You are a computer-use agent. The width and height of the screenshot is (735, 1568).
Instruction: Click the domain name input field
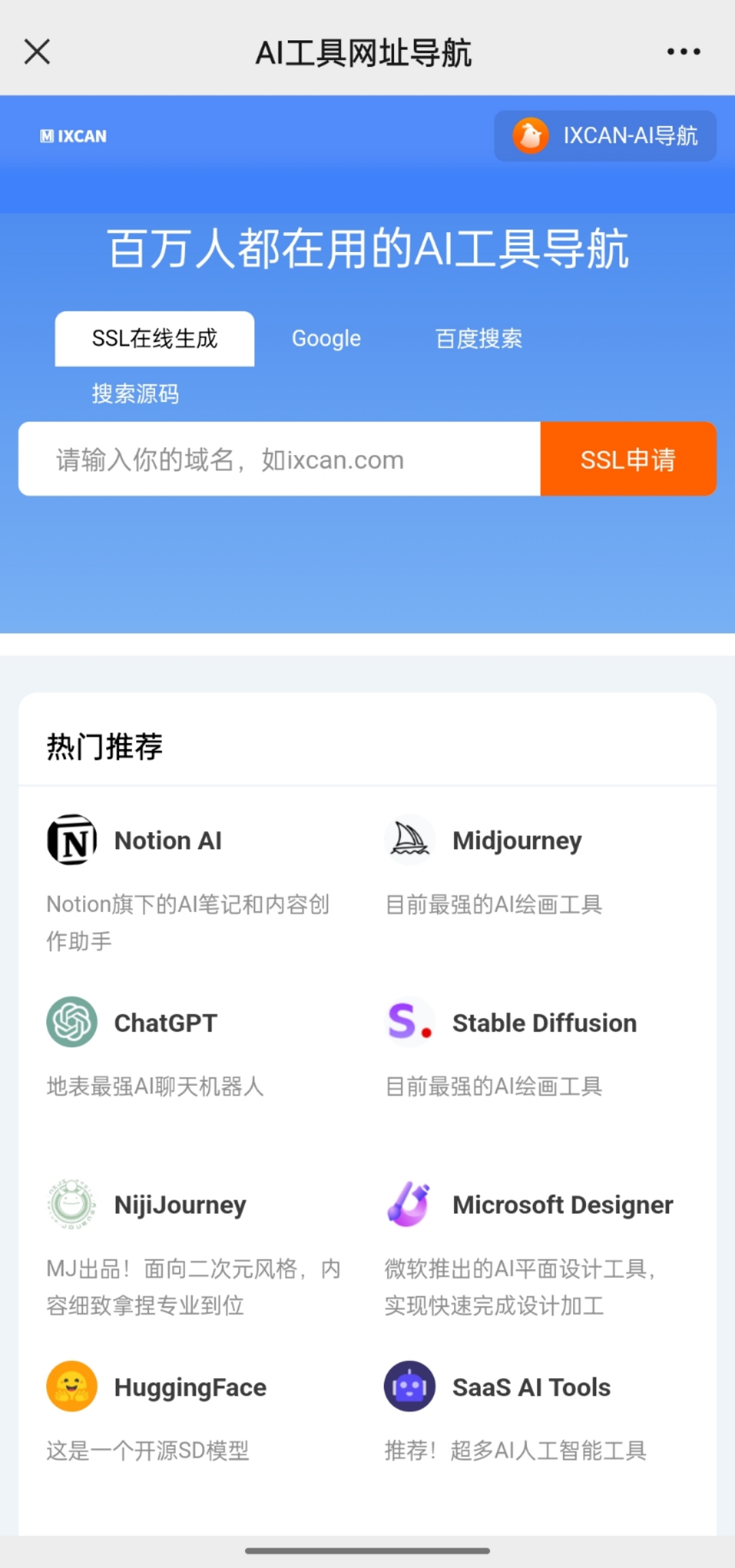pos(272,458)
